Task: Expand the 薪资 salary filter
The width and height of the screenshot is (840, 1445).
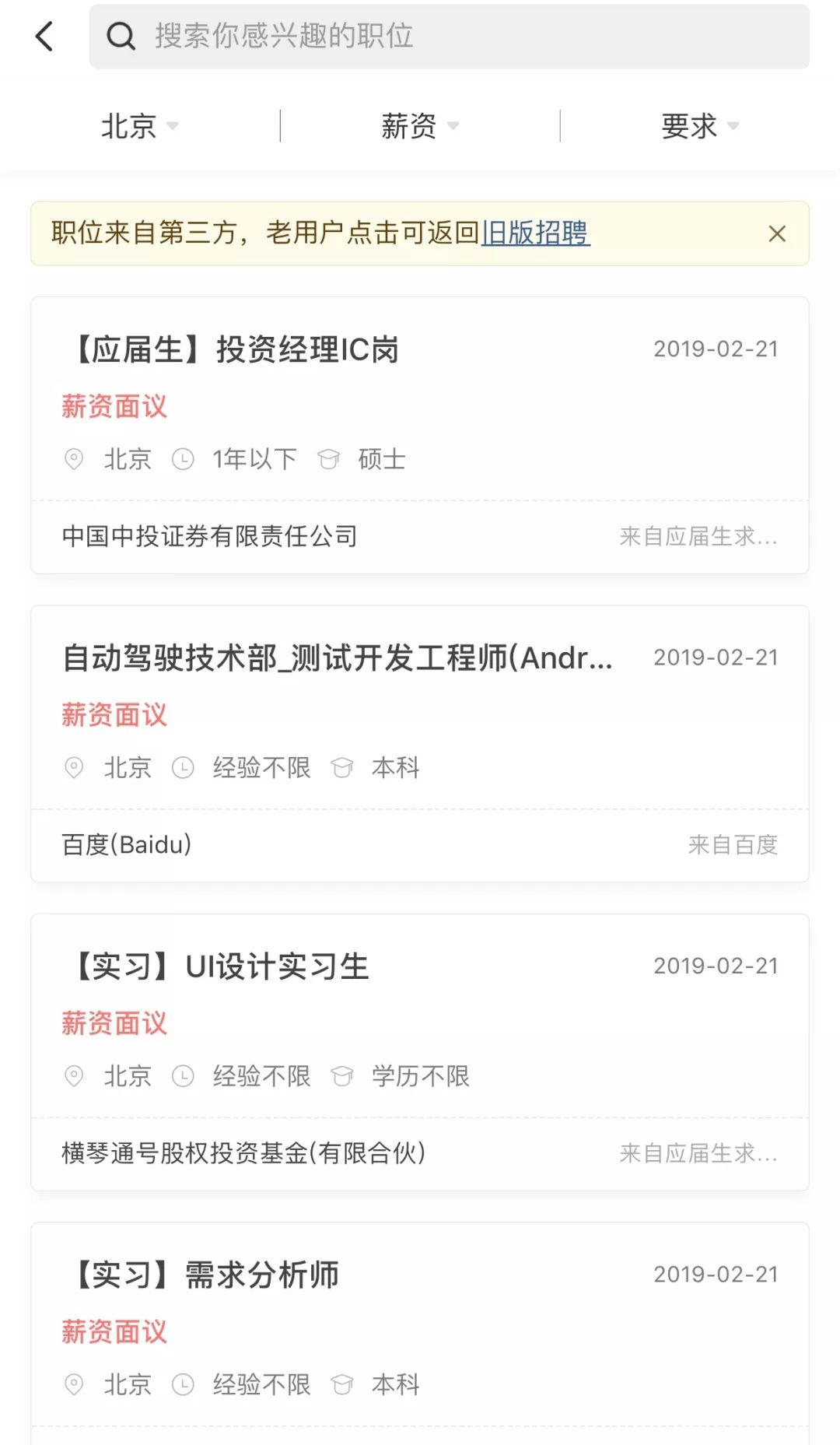Action: [420, 126]
